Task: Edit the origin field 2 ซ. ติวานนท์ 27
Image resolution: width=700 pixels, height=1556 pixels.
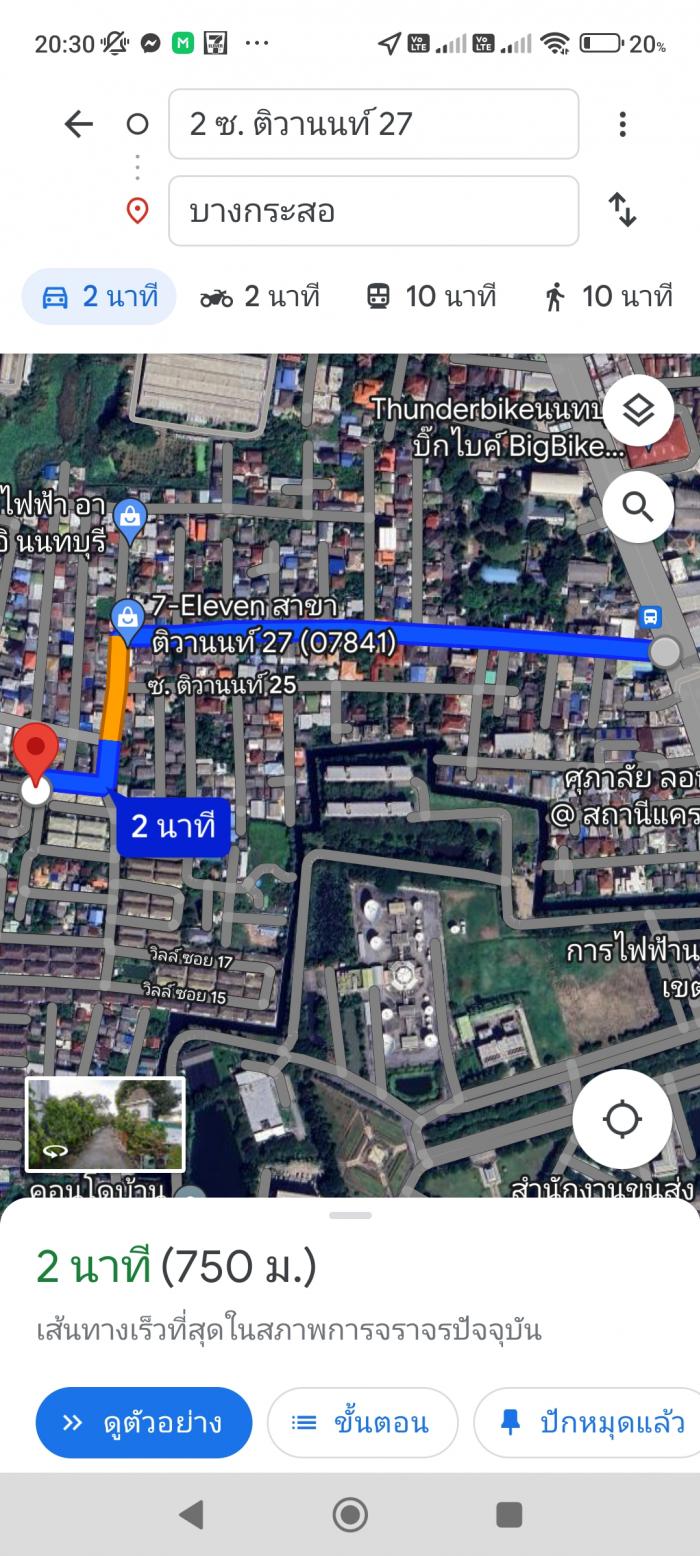Action: pos(373,124)
